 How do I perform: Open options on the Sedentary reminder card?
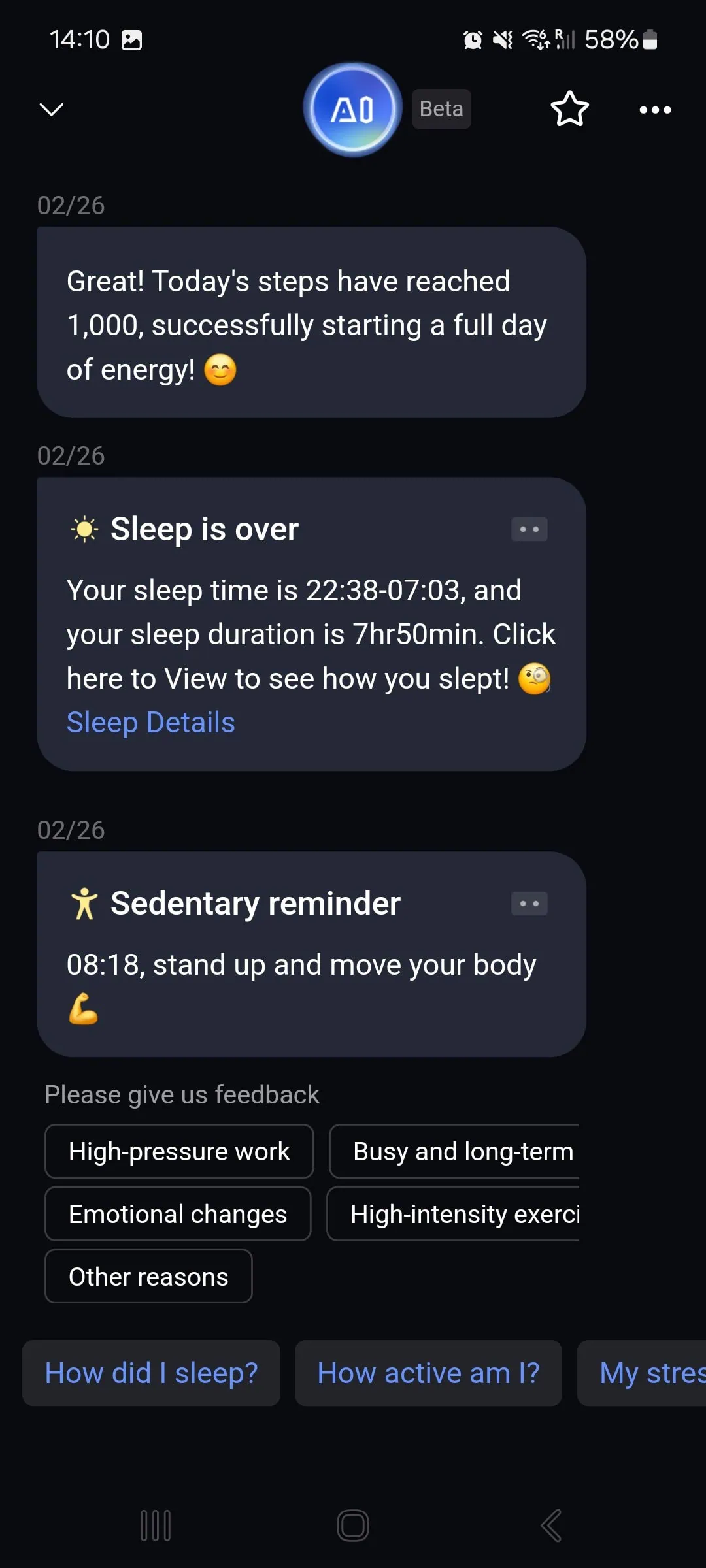coord(529,904)
